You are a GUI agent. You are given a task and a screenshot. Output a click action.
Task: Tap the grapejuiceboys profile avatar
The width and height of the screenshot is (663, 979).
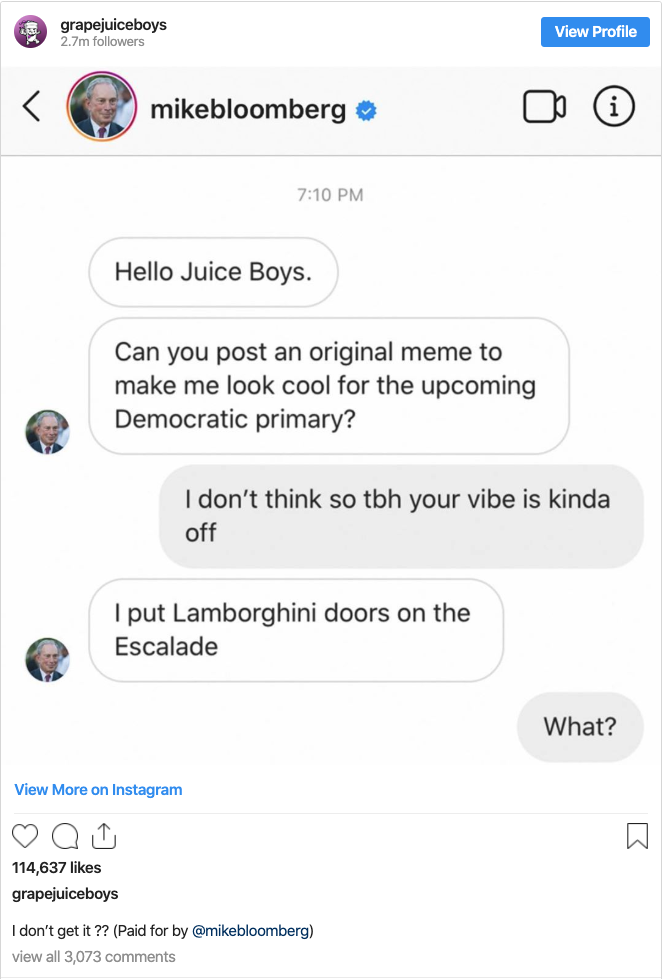point(31,33)
